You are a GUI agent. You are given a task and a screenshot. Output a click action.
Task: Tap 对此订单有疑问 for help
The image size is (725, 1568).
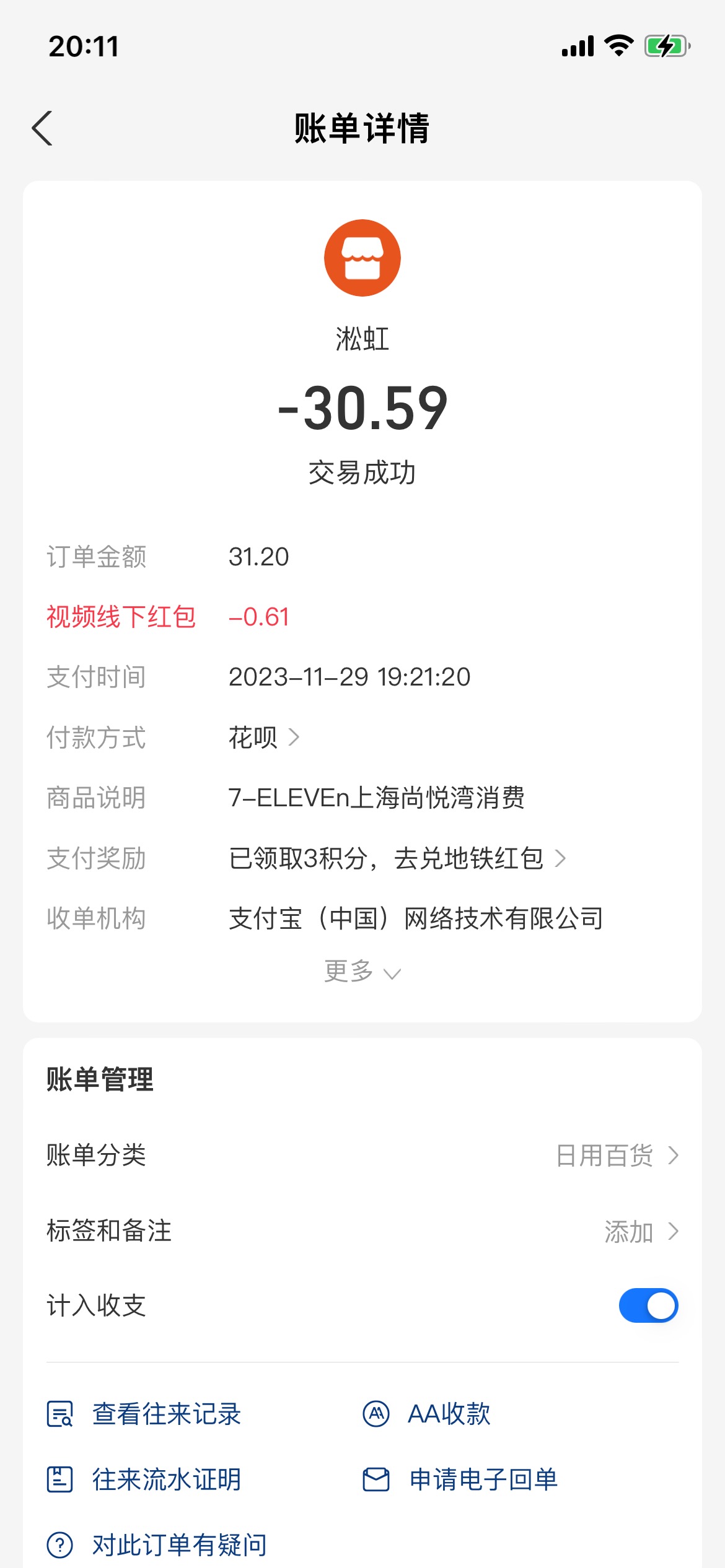pos(157,1545)
